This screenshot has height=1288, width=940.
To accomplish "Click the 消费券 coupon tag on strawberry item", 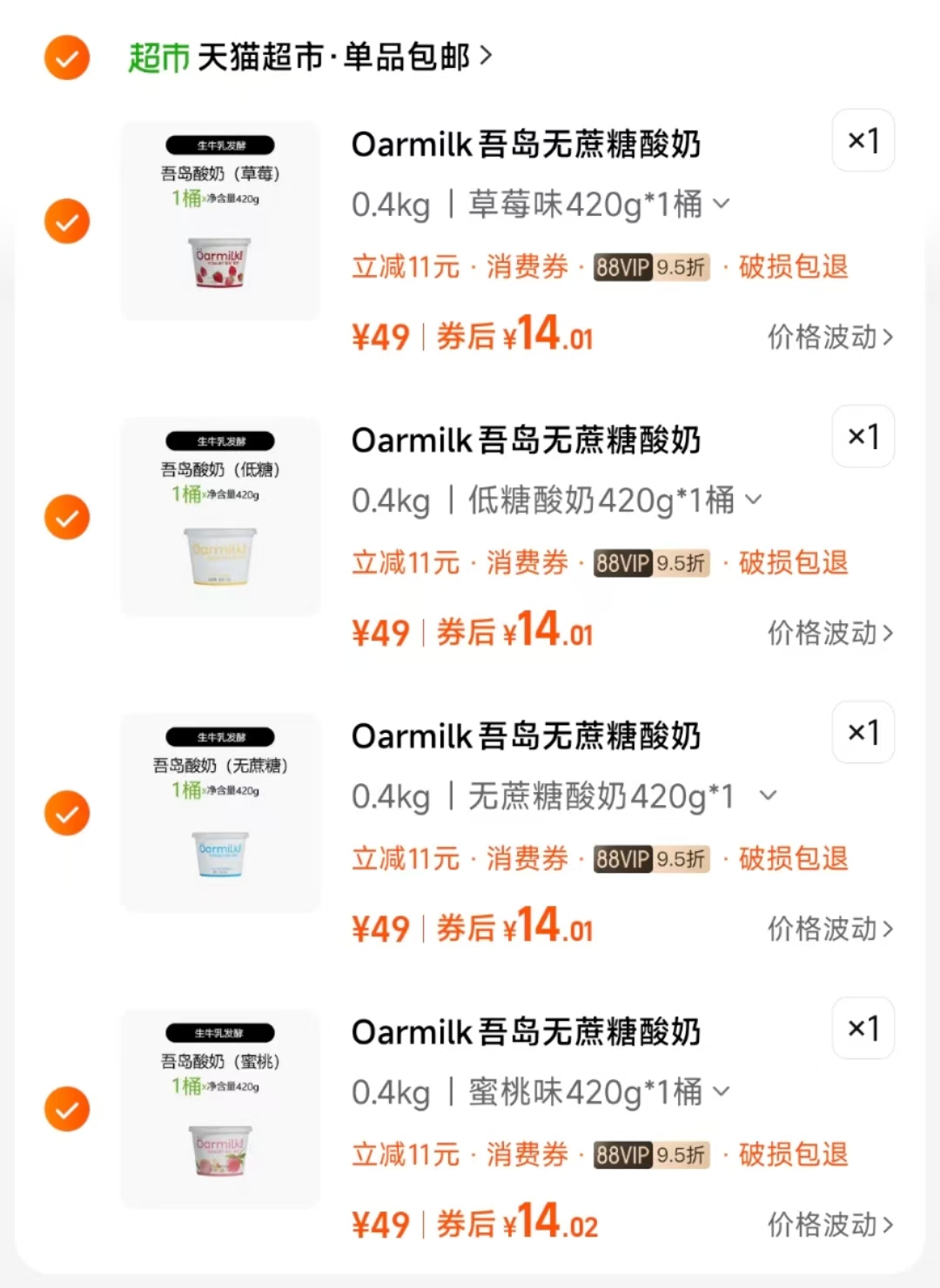I will [x=527, y=267].
